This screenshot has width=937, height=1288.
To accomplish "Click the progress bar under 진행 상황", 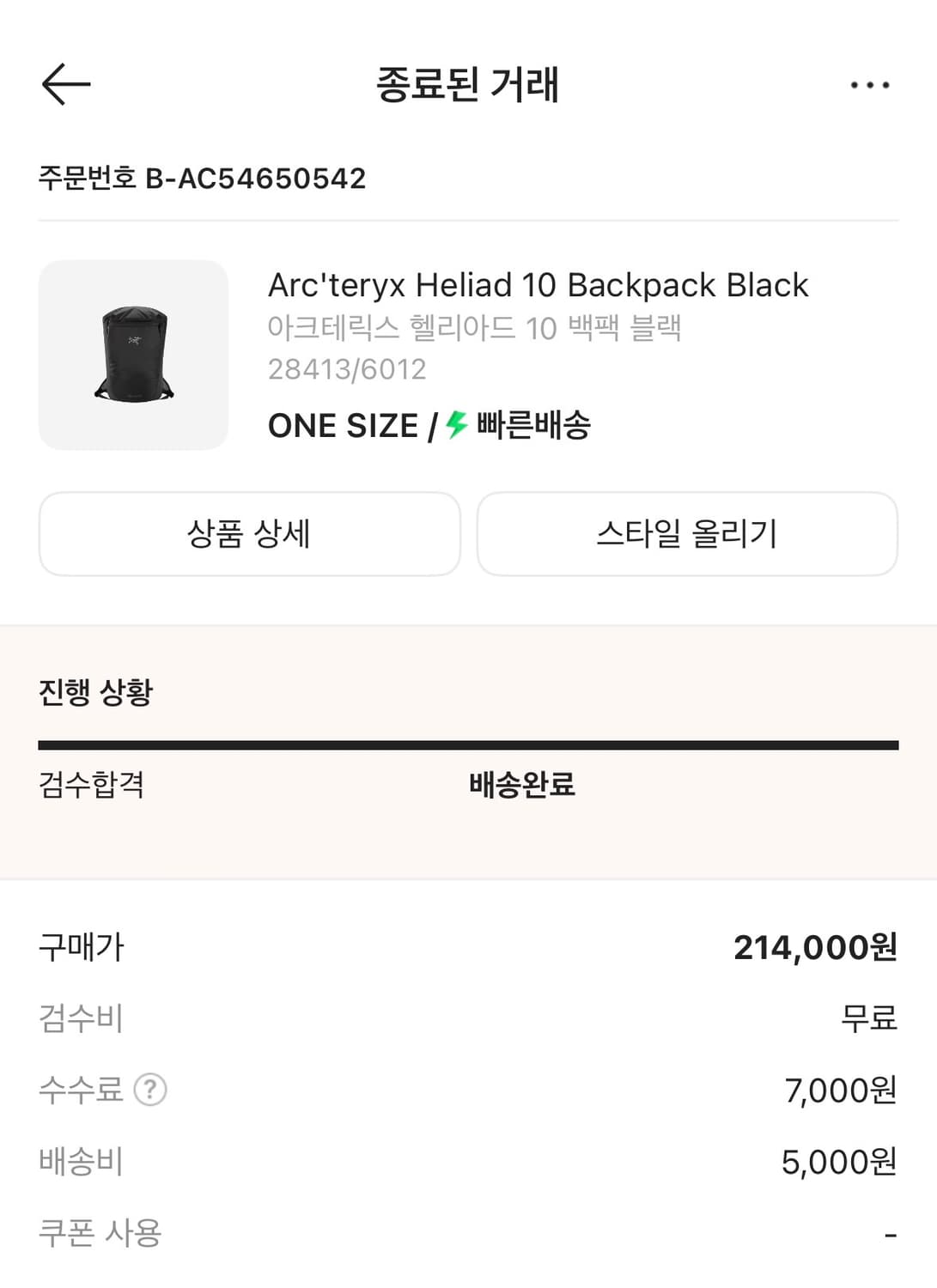I will pos(468,740).
